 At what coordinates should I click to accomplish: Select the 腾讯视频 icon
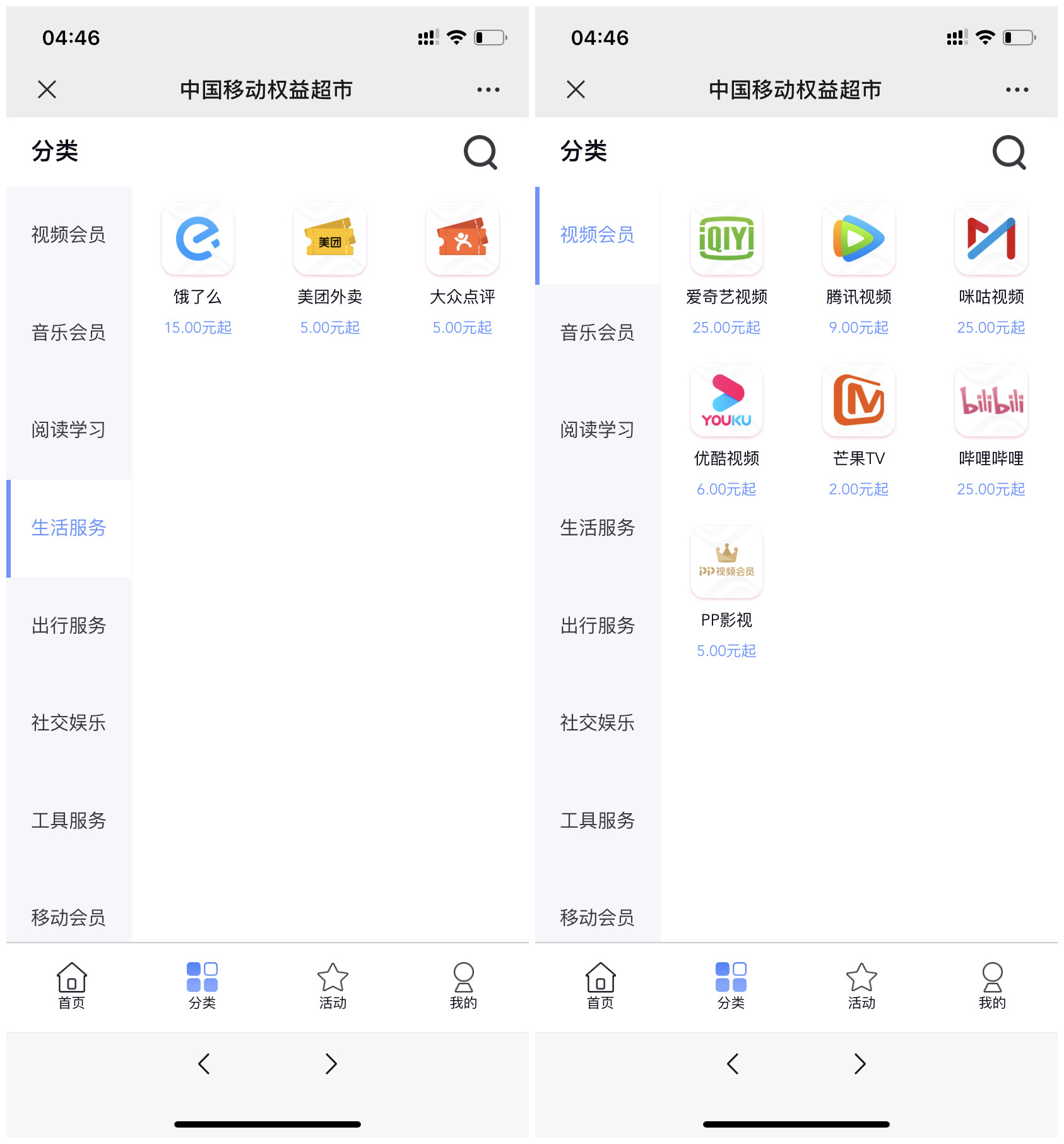[858, 240]
